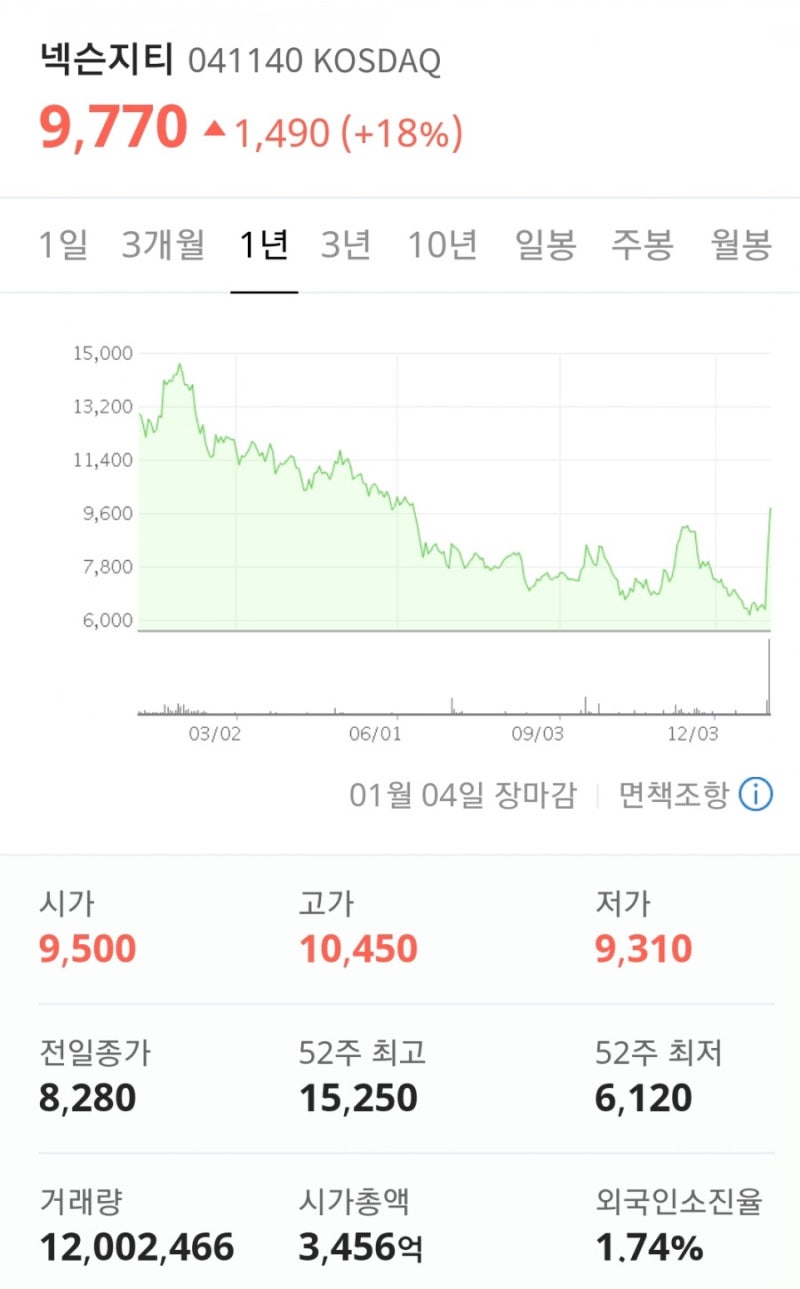The height and width of the screenshot is (1289, 800).
Task: Select the 주봉 weekly chart
Action: (644, 243)
